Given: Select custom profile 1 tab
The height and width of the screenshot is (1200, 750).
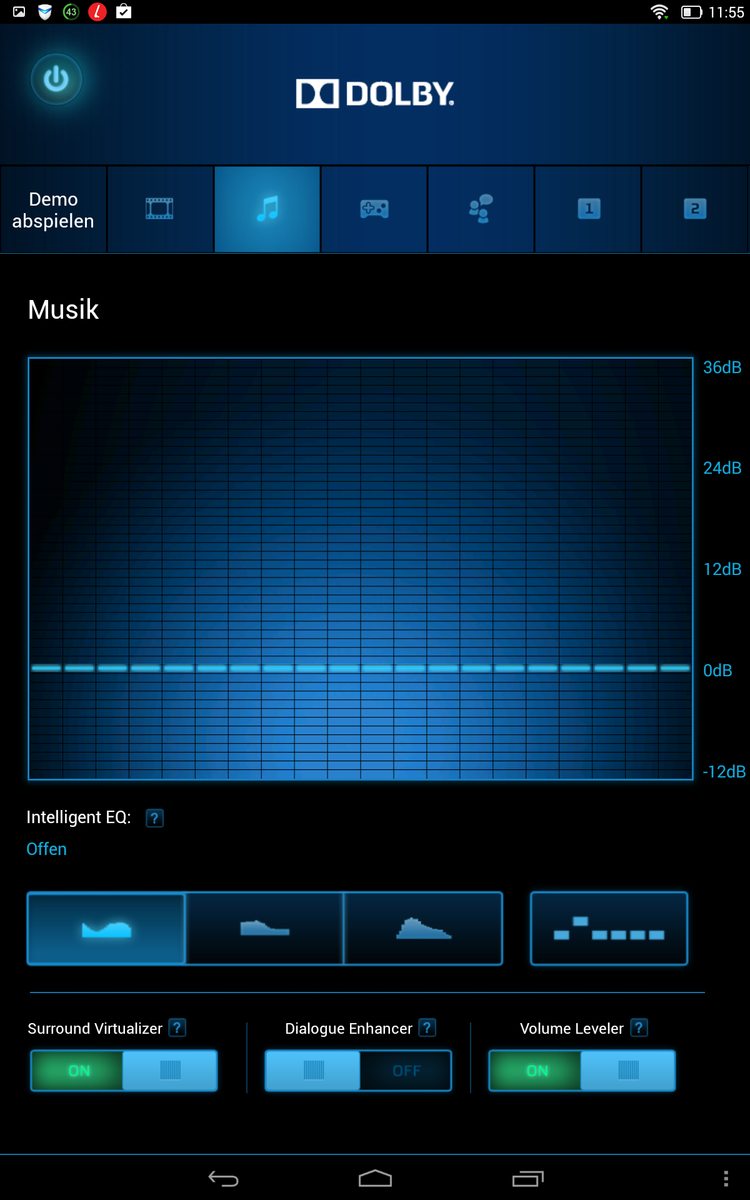Looking at the screenshot, I should [x=588, y=209].
